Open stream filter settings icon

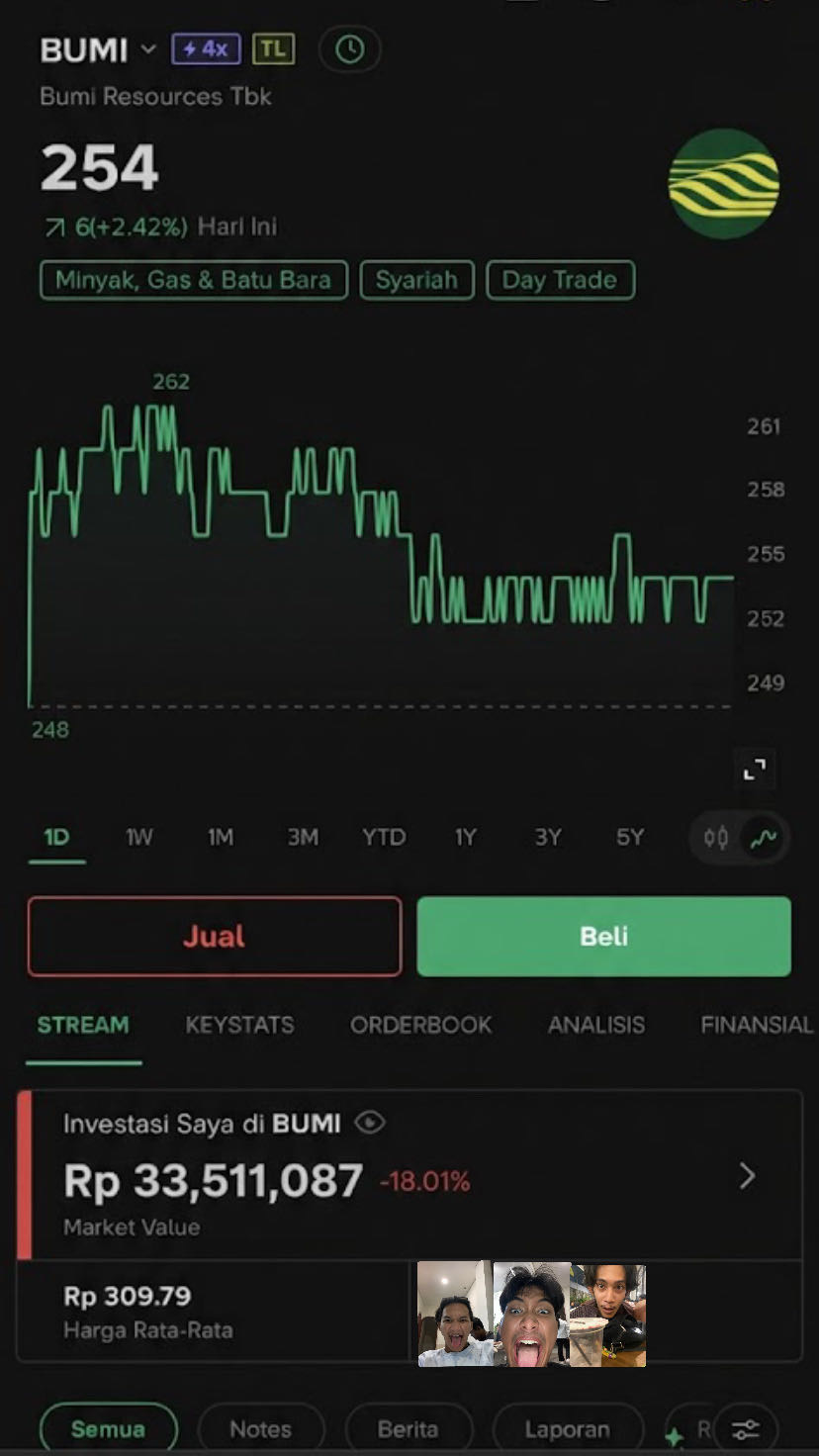[x=745, y=1429]
